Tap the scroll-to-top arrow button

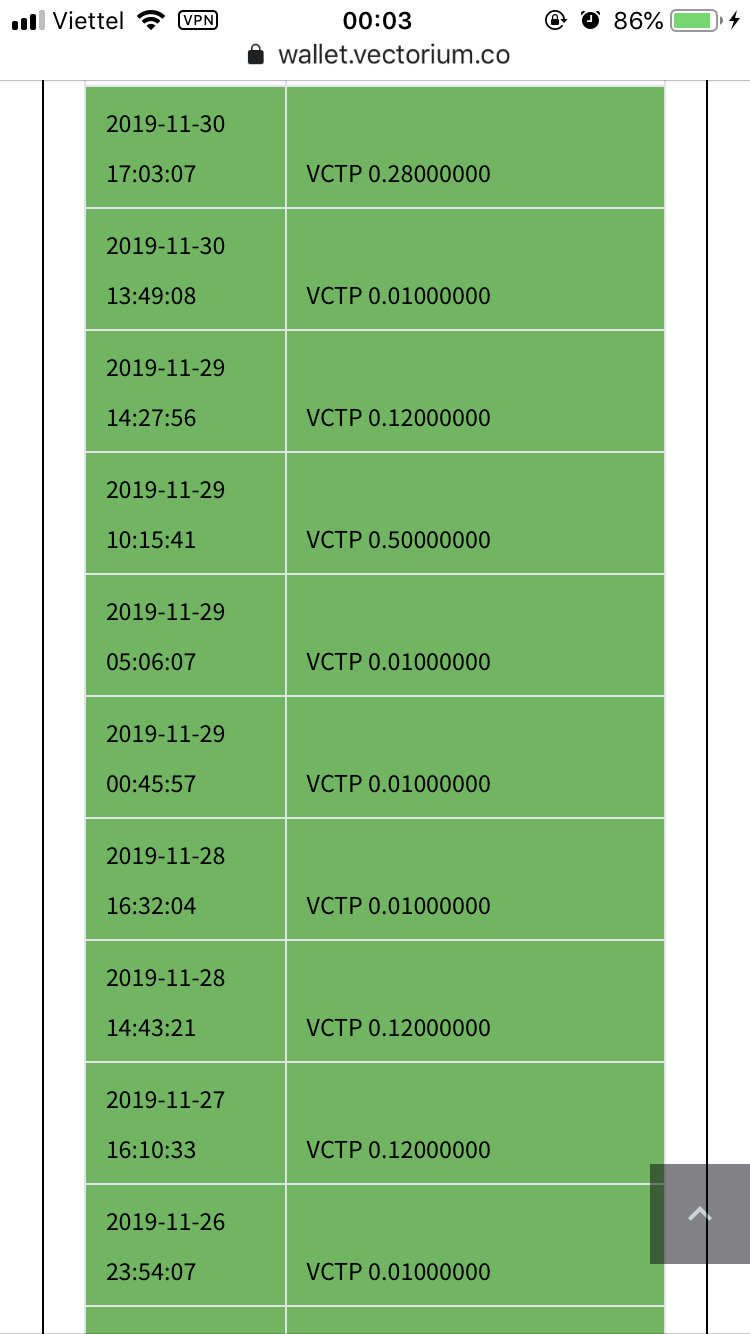(x=700, y=1214)
